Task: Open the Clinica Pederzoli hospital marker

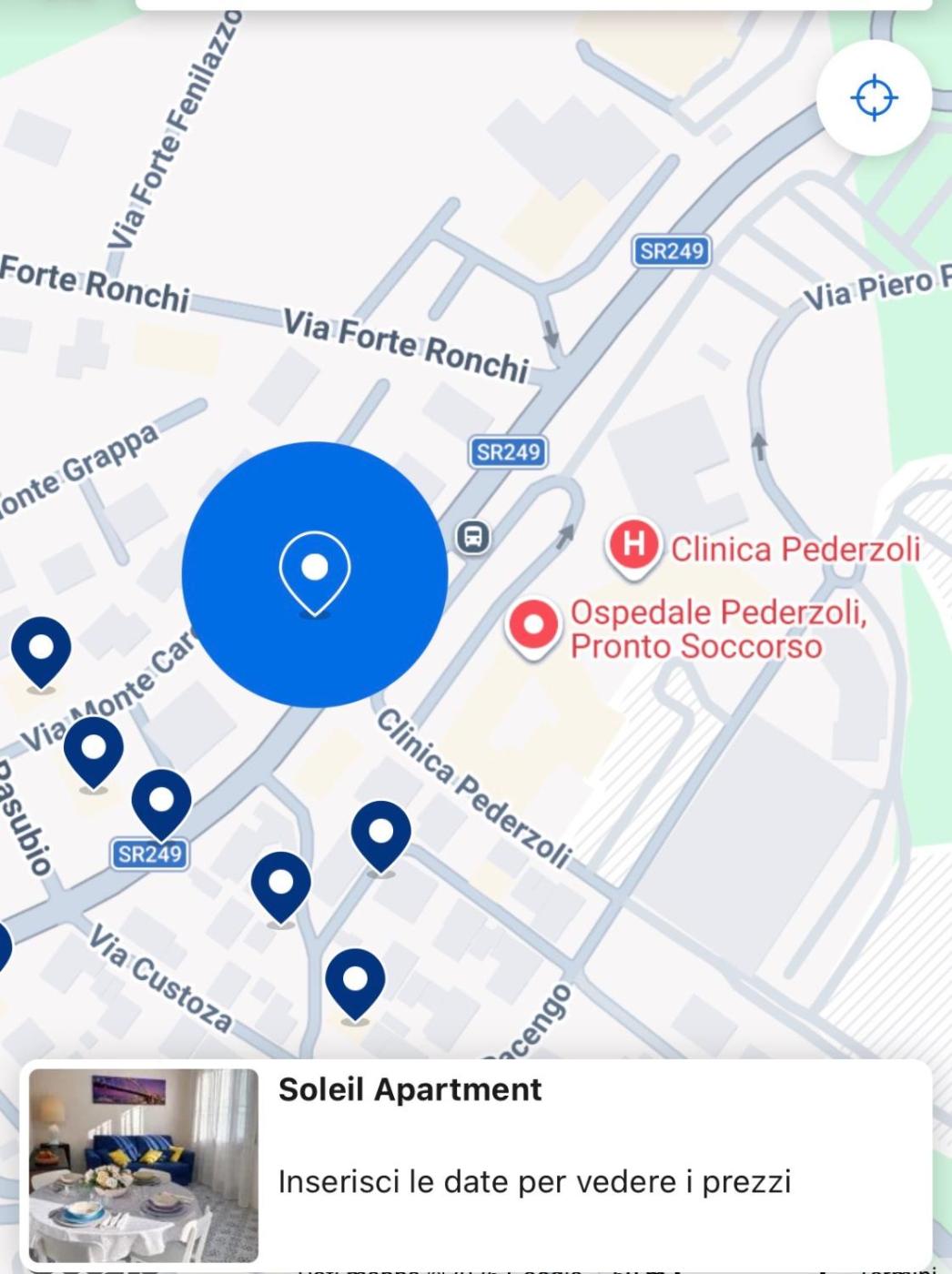Action: pyautogui.click(x=633, y=545)
